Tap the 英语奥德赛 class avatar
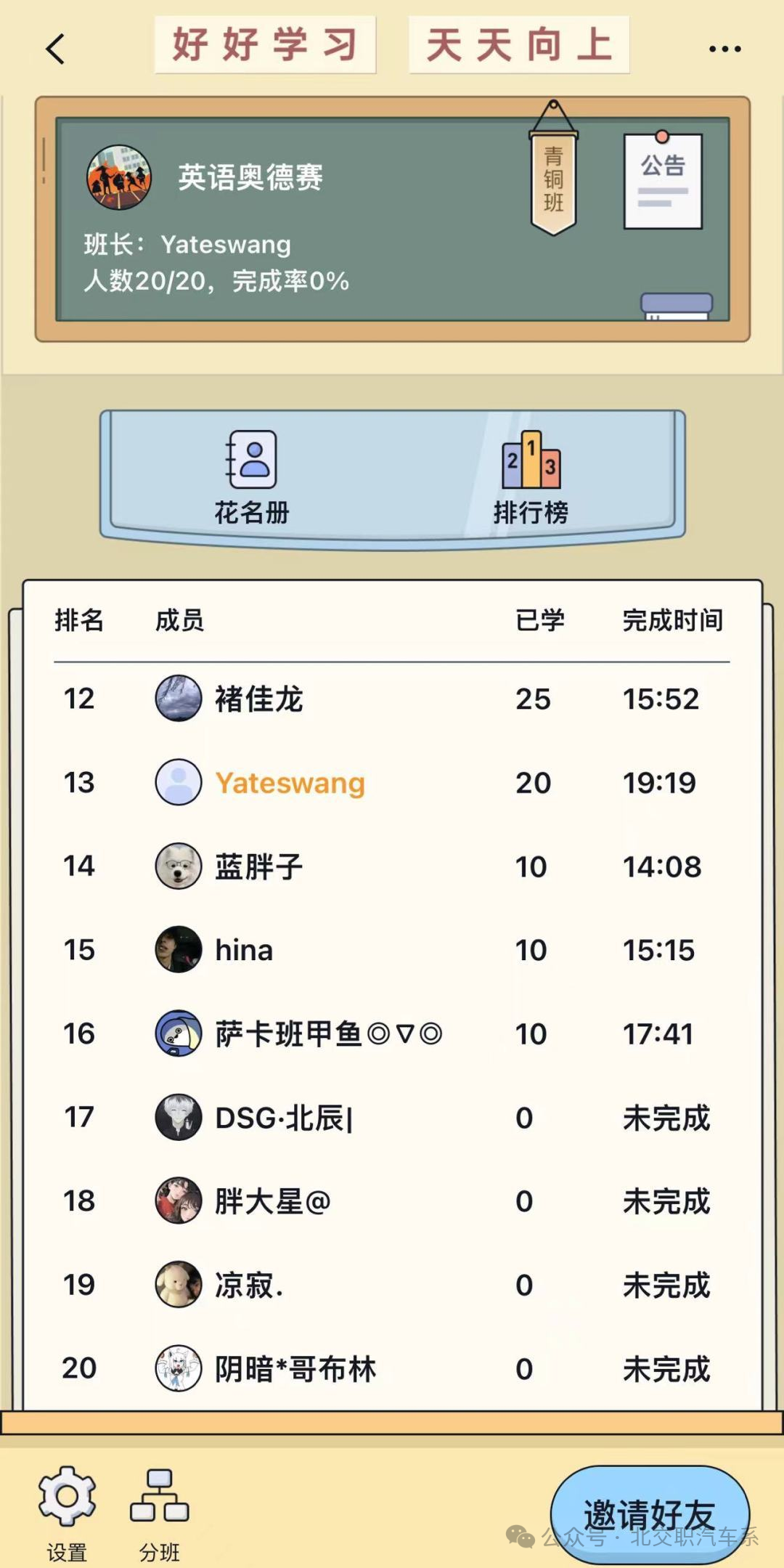The width and height of the screenshot is (784, 1568). click(x=119, y=177)
